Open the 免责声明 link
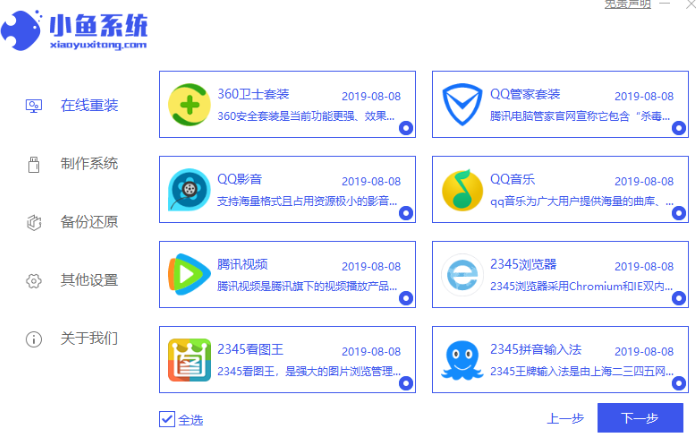The height and width of the screenshot is (440, 696). (626, 4)
